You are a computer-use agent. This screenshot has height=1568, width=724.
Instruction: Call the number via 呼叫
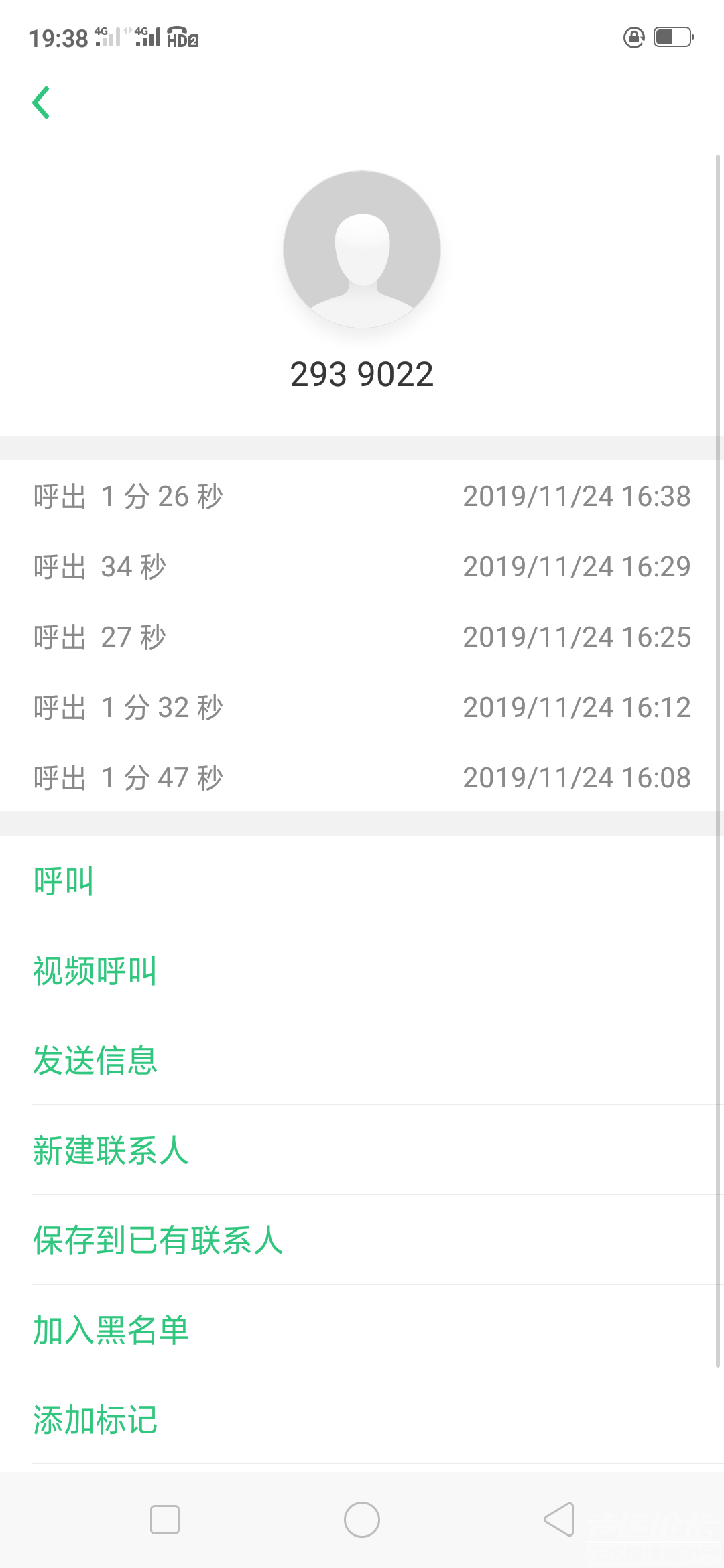click(64, 881)
